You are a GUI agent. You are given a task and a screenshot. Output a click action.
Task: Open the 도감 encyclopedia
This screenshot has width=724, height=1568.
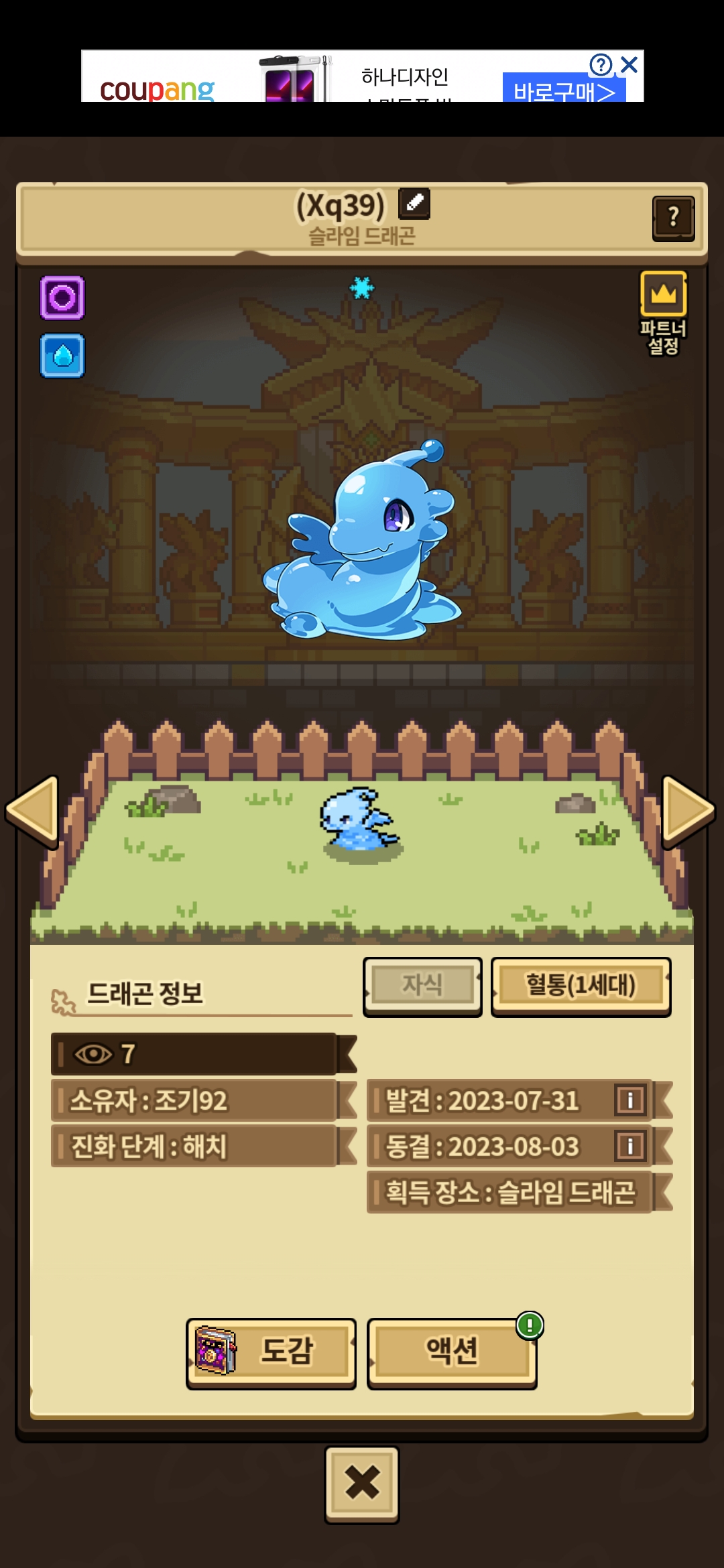coord(271,1351)
